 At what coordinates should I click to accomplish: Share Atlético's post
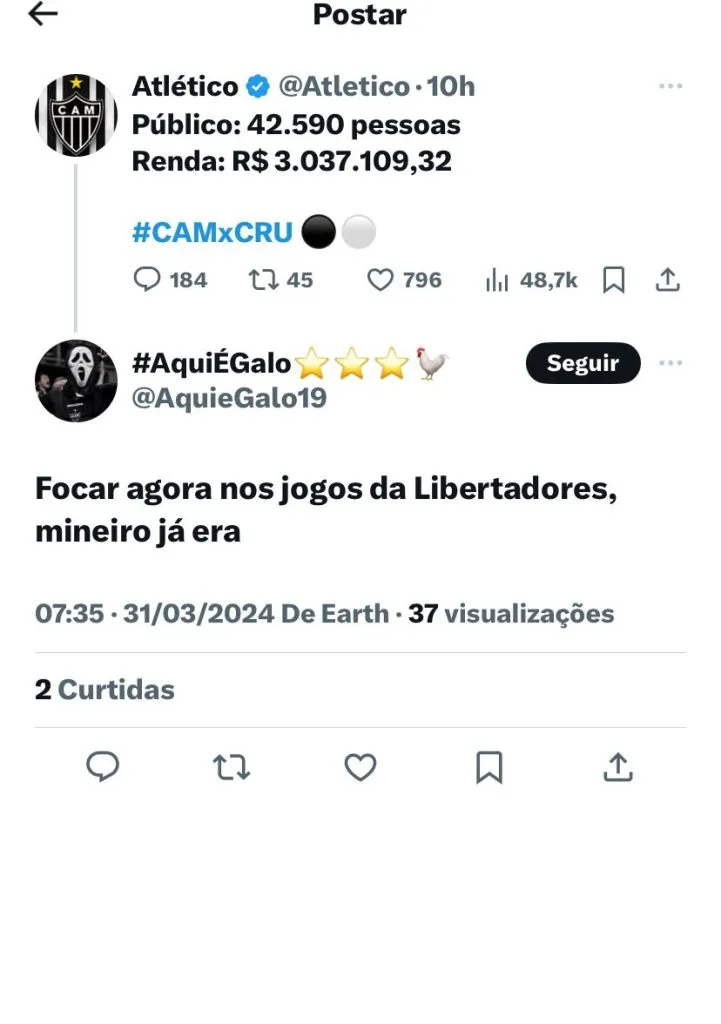667,280
